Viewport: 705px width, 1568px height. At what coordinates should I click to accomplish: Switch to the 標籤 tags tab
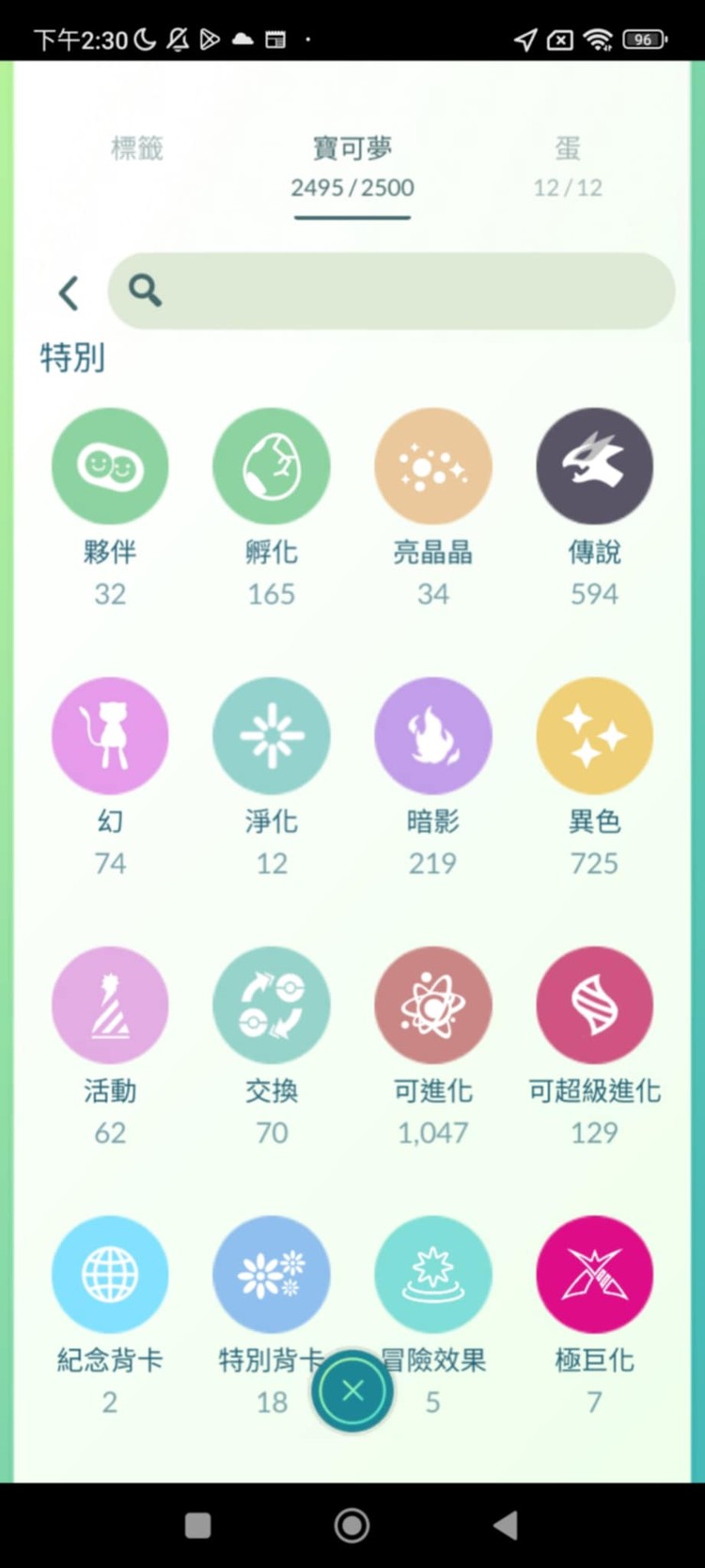[137, 149]
